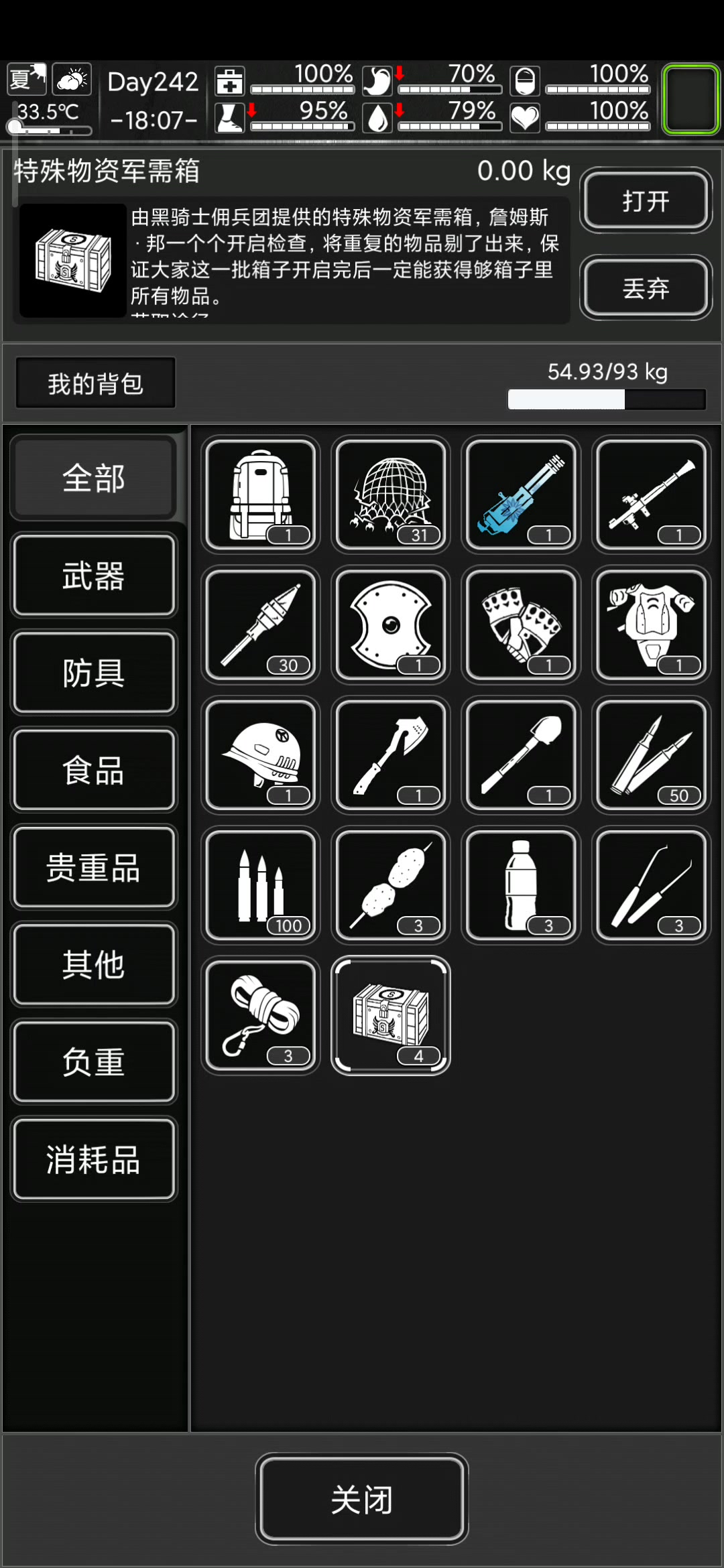Open the 贵重品 category
Image resolution: width=724 pixels, height=1568 pixels.
pos(94,867)
